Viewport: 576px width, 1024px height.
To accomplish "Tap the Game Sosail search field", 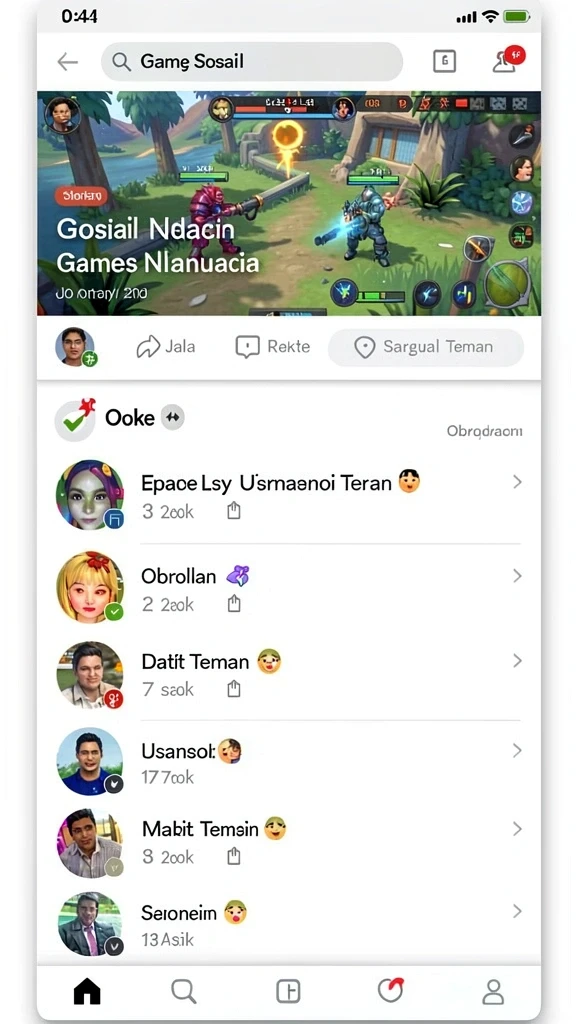I will 251,62.
